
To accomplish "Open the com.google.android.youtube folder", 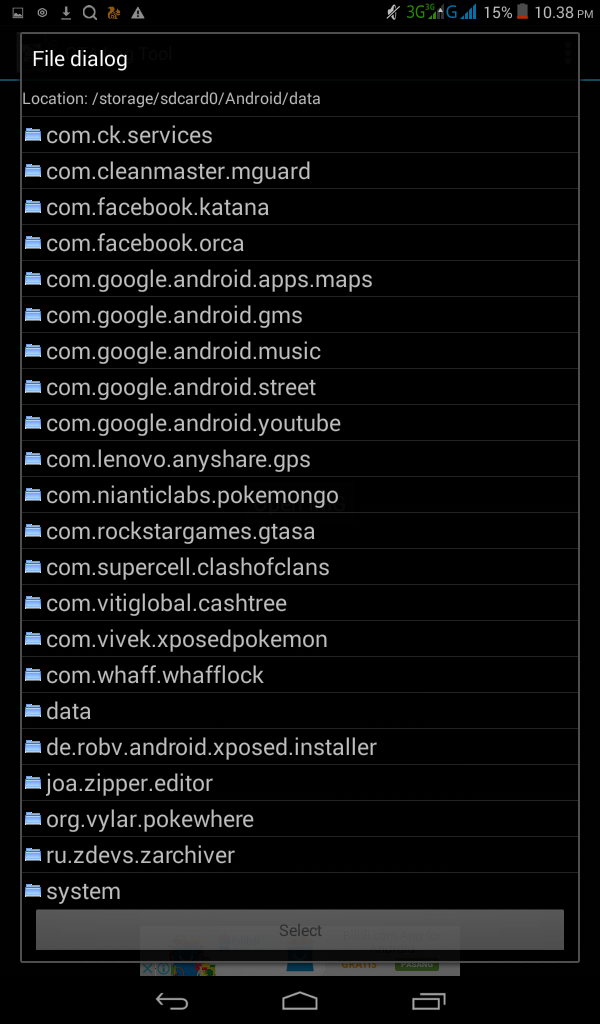I will [x=193, y=423].
